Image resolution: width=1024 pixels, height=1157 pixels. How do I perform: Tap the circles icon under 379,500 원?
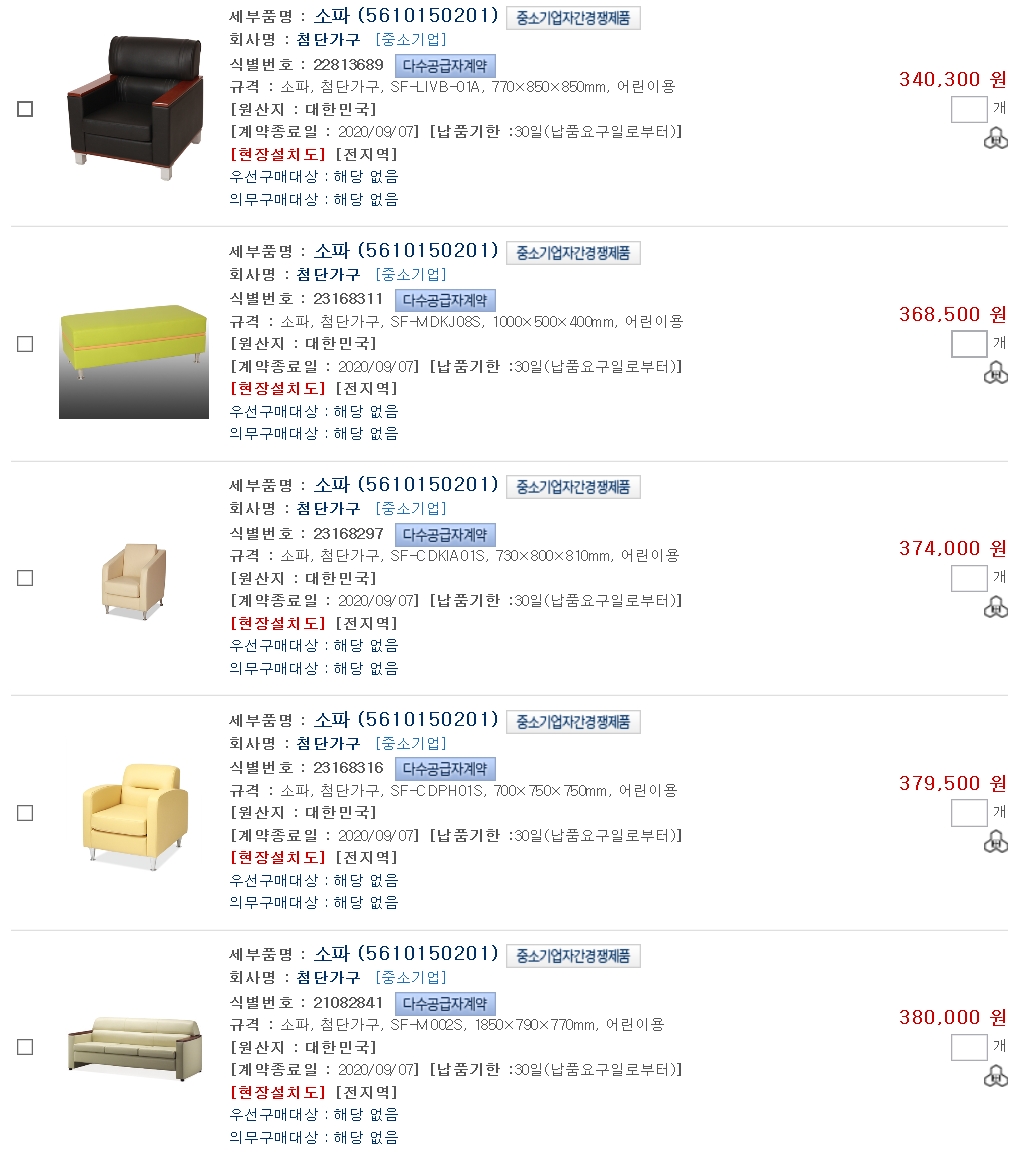[995, 841]
